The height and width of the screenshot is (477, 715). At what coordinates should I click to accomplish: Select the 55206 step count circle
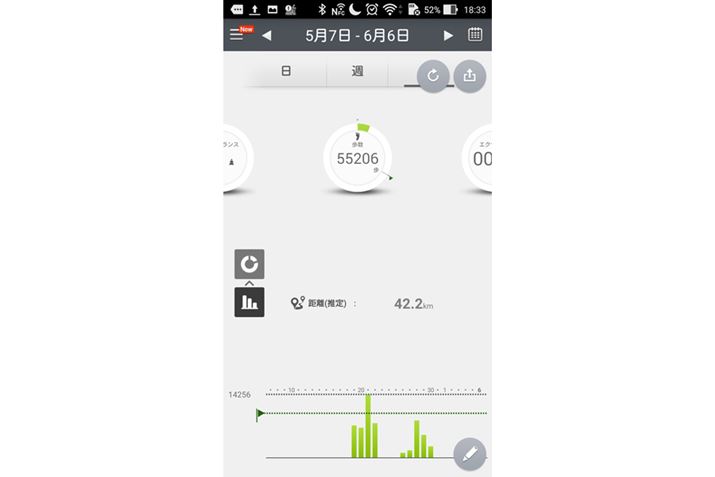point(357,157)
